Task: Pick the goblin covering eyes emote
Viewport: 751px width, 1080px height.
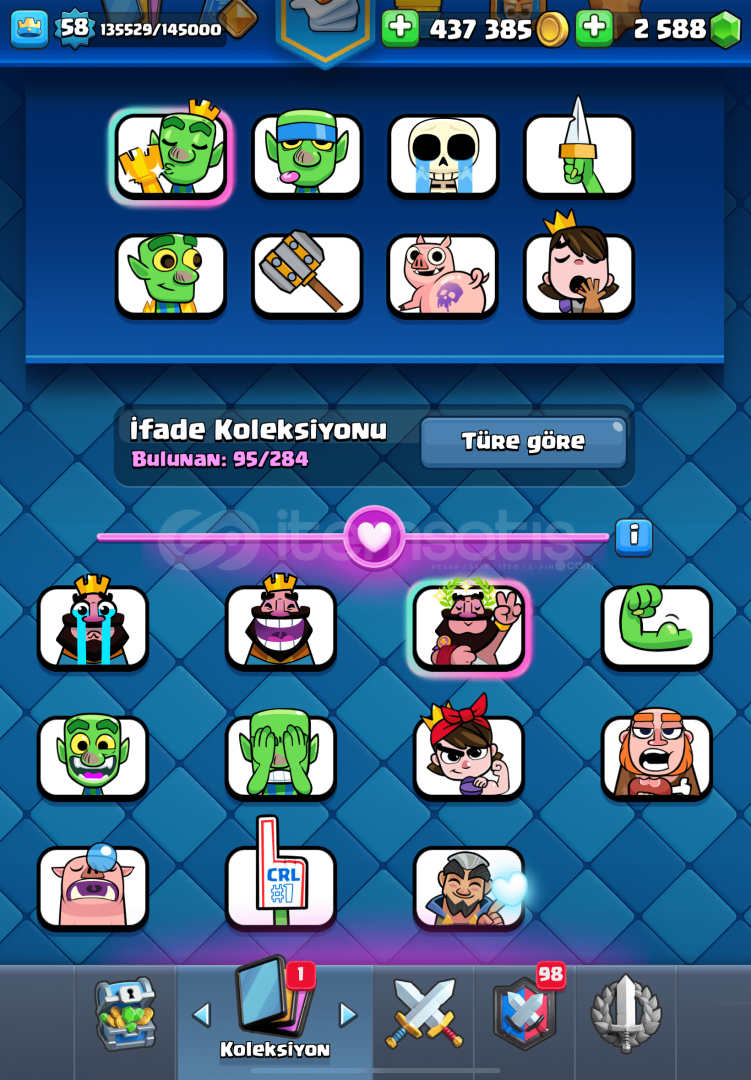Action: (x=281, y=755)
